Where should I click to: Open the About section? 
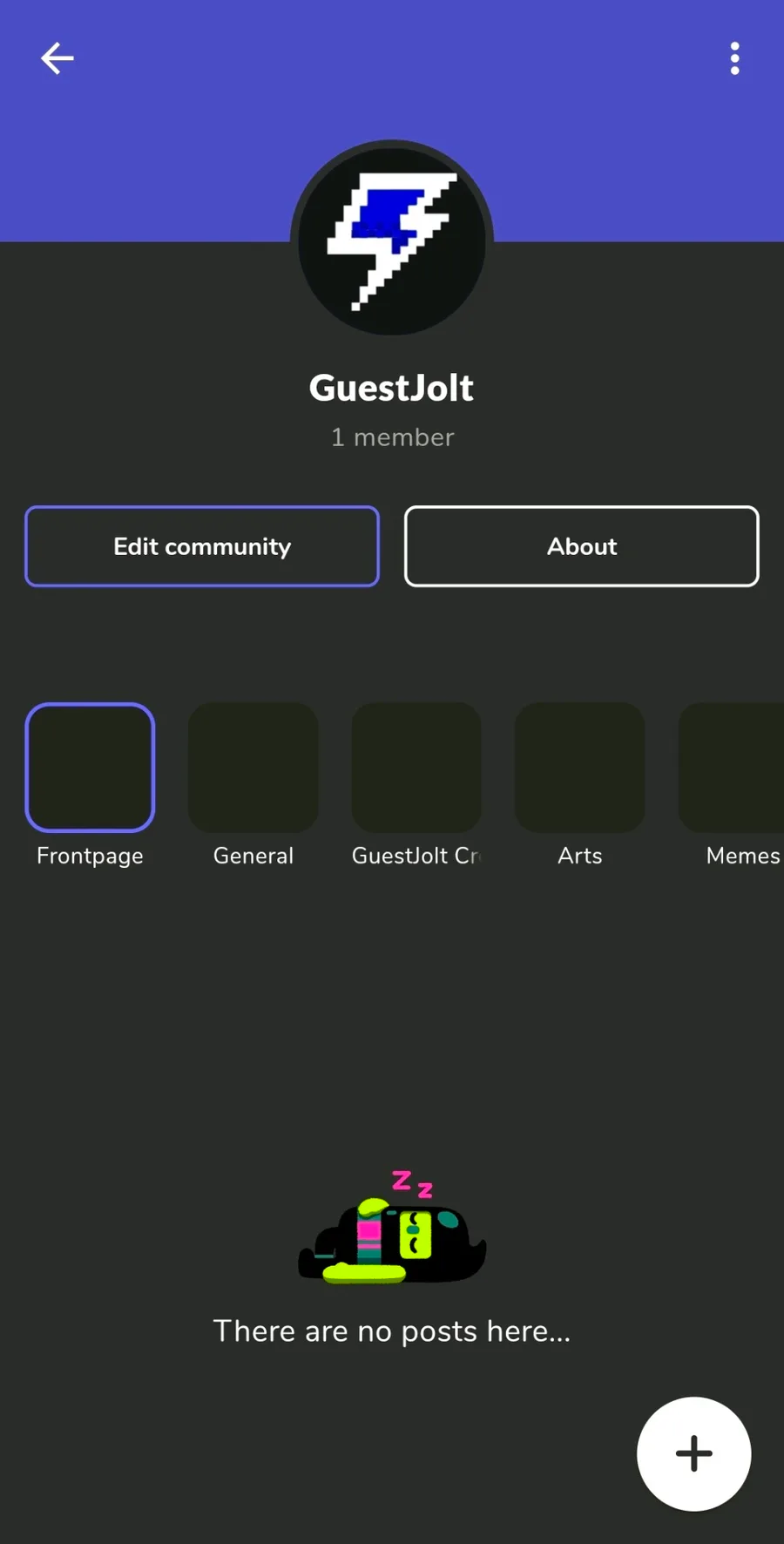tap(581, 546)
